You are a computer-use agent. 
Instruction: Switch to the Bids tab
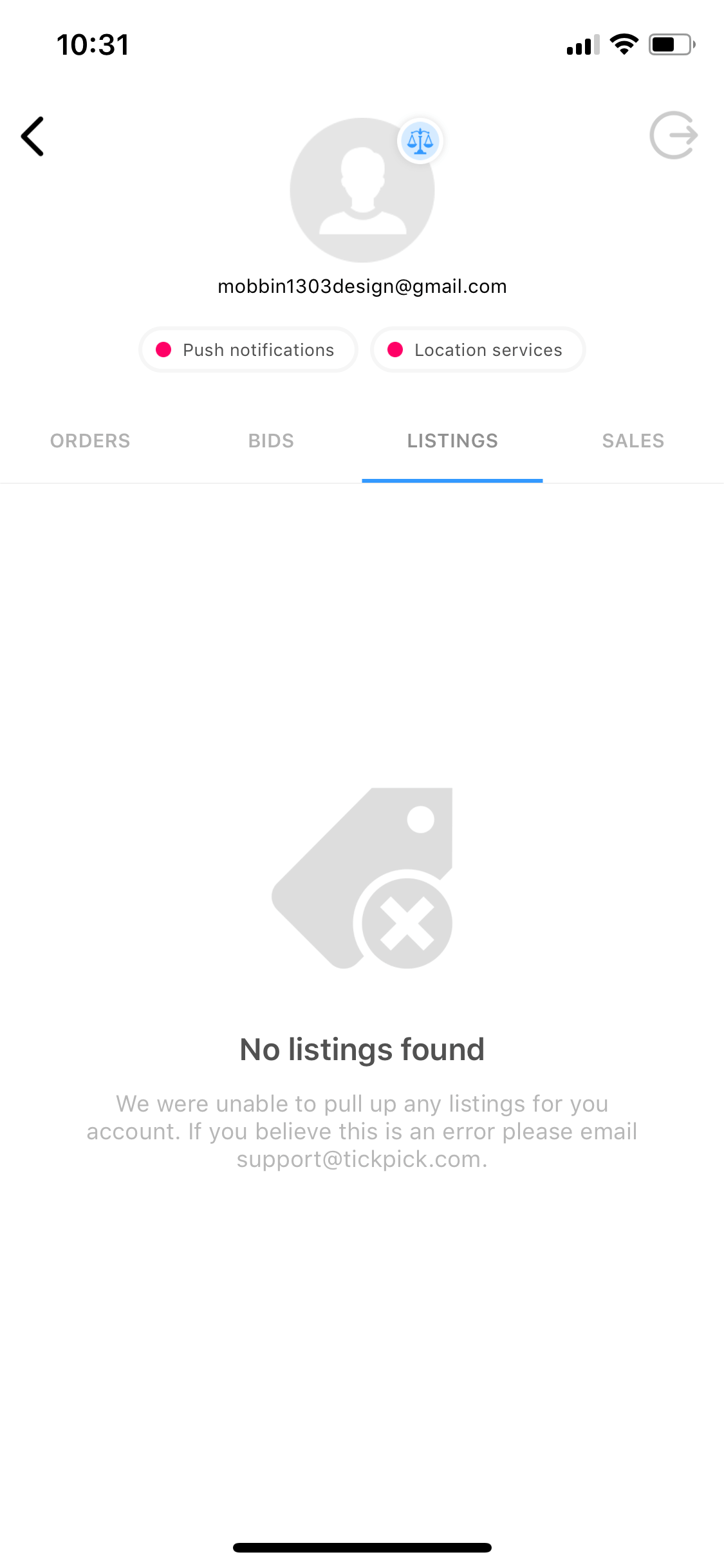(272, 441)
